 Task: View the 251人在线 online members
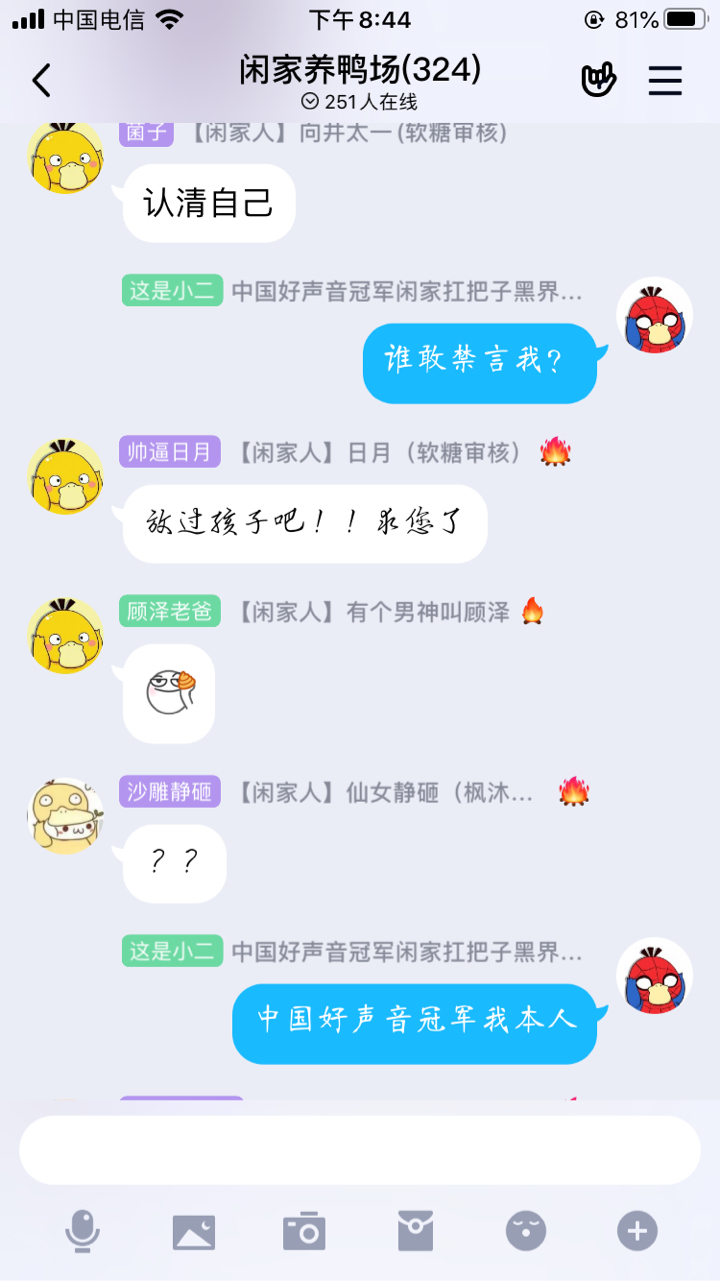360,102
